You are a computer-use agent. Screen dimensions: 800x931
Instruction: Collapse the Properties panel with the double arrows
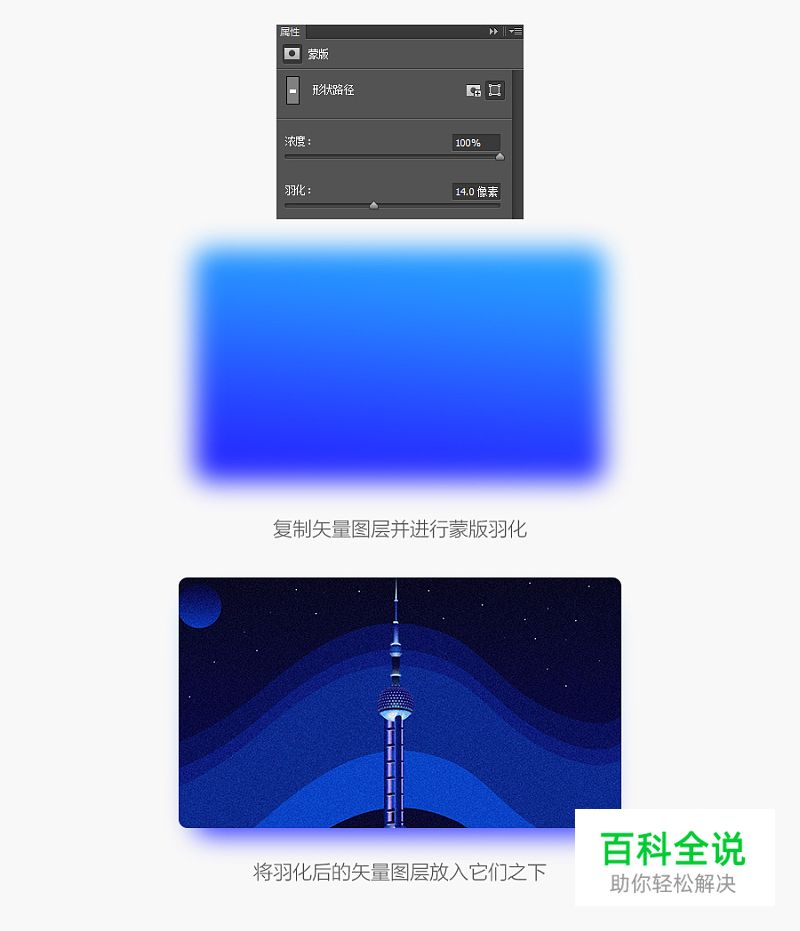tap(493, 31)
